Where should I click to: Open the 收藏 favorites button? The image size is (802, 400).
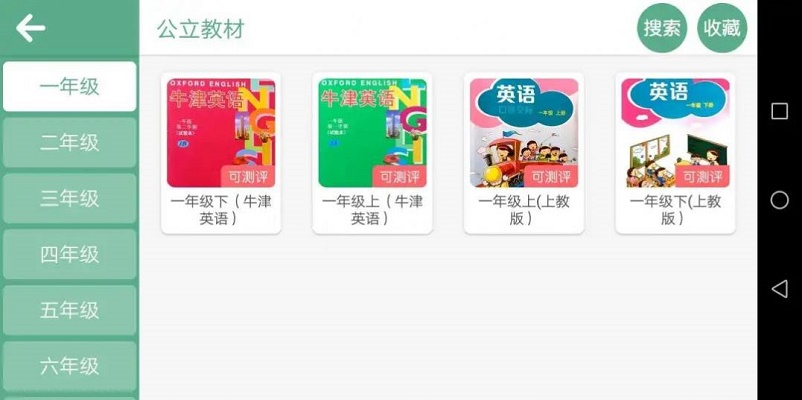[x=722, y=28]
